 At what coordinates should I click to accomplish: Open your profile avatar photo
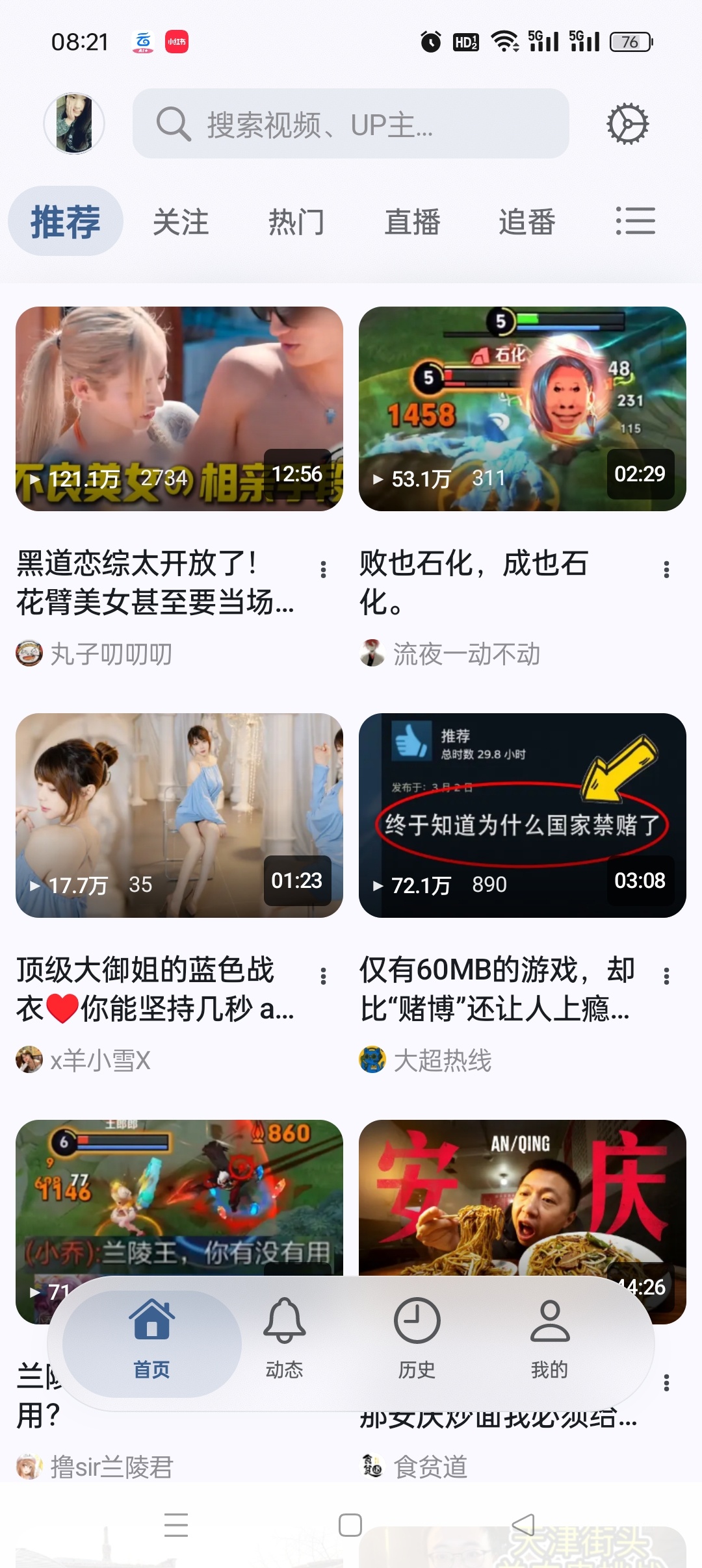(x=74, y=122)
